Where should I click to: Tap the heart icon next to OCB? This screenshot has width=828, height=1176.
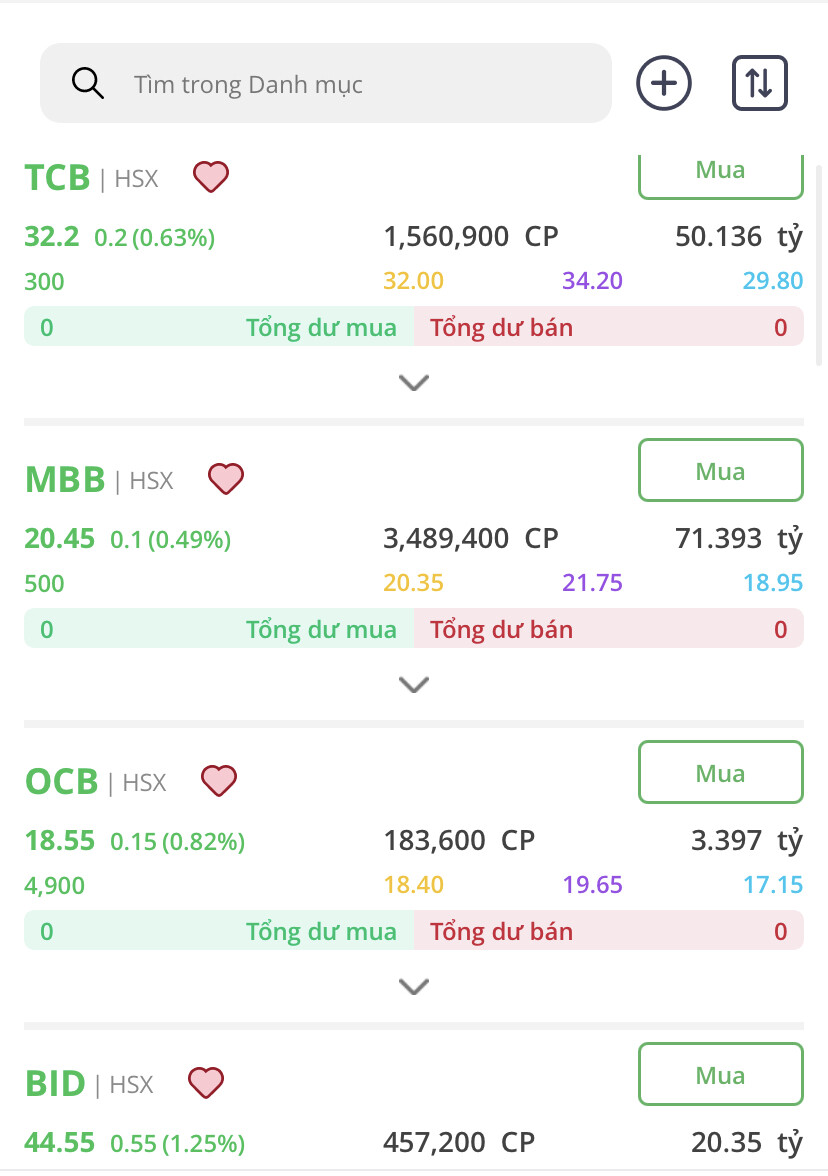click(219, 780)
